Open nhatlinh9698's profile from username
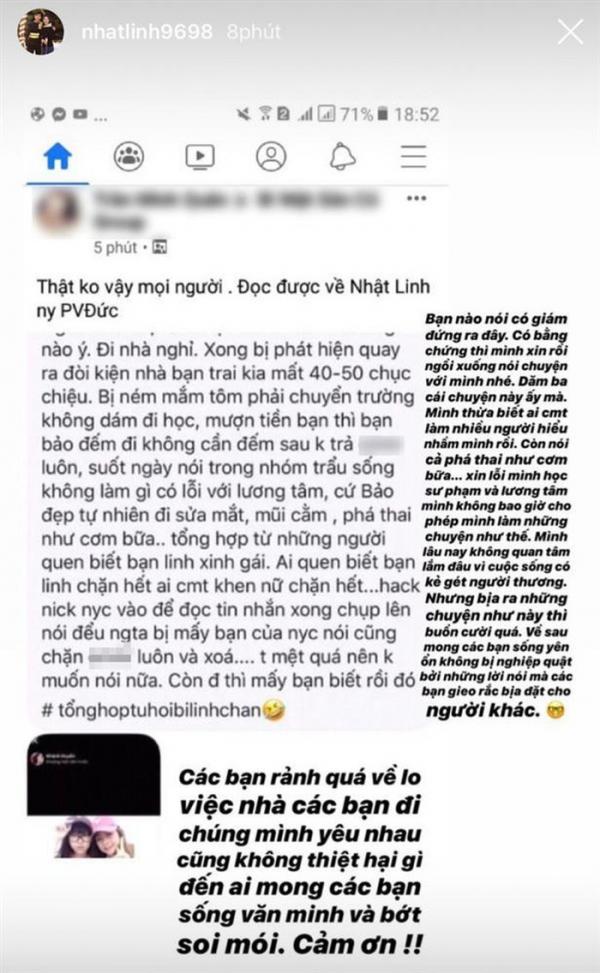The height and width of the screenshot is (973, 600). pyautogui.click(x=143, y=31)
